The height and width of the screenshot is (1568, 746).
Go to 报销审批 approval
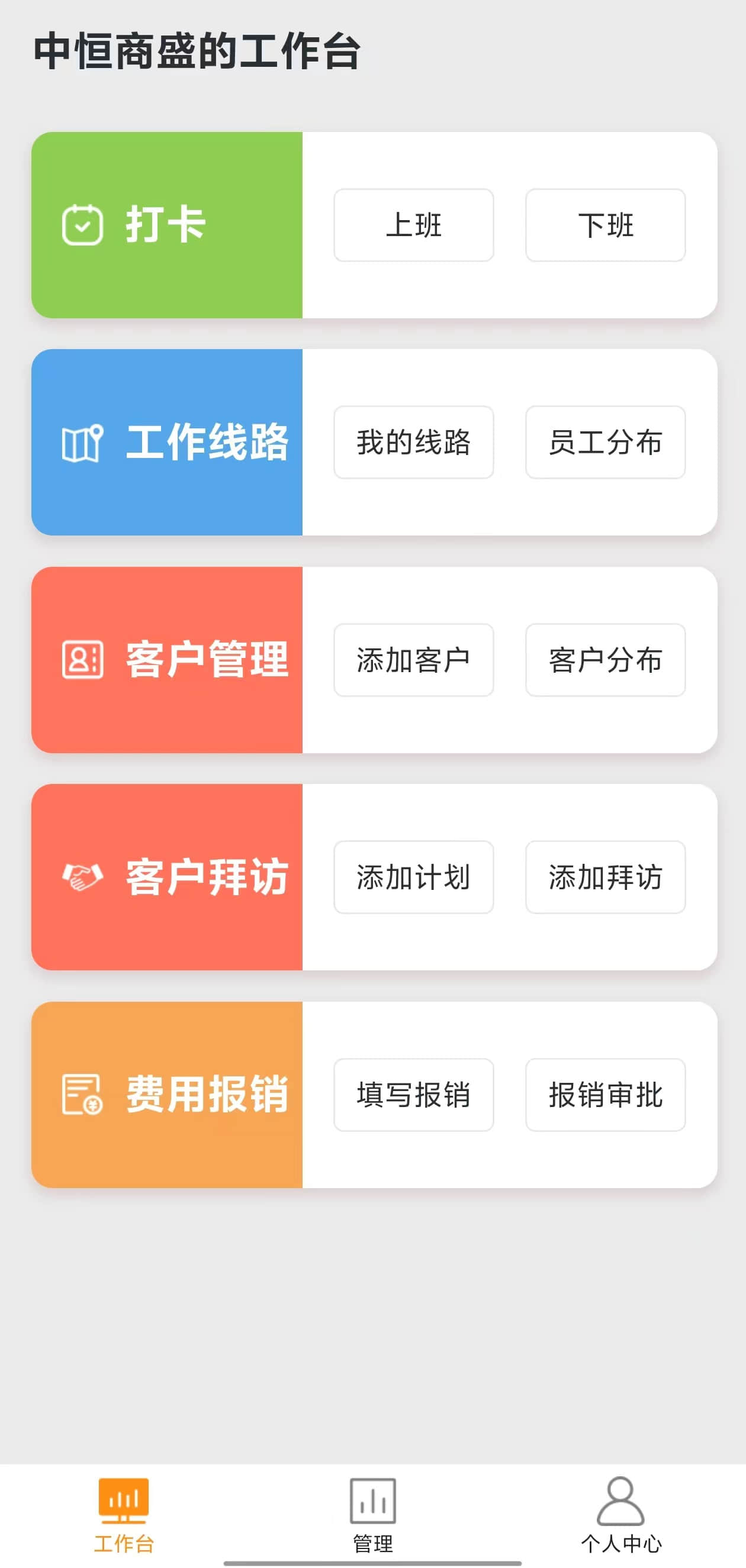(605, 1095)
